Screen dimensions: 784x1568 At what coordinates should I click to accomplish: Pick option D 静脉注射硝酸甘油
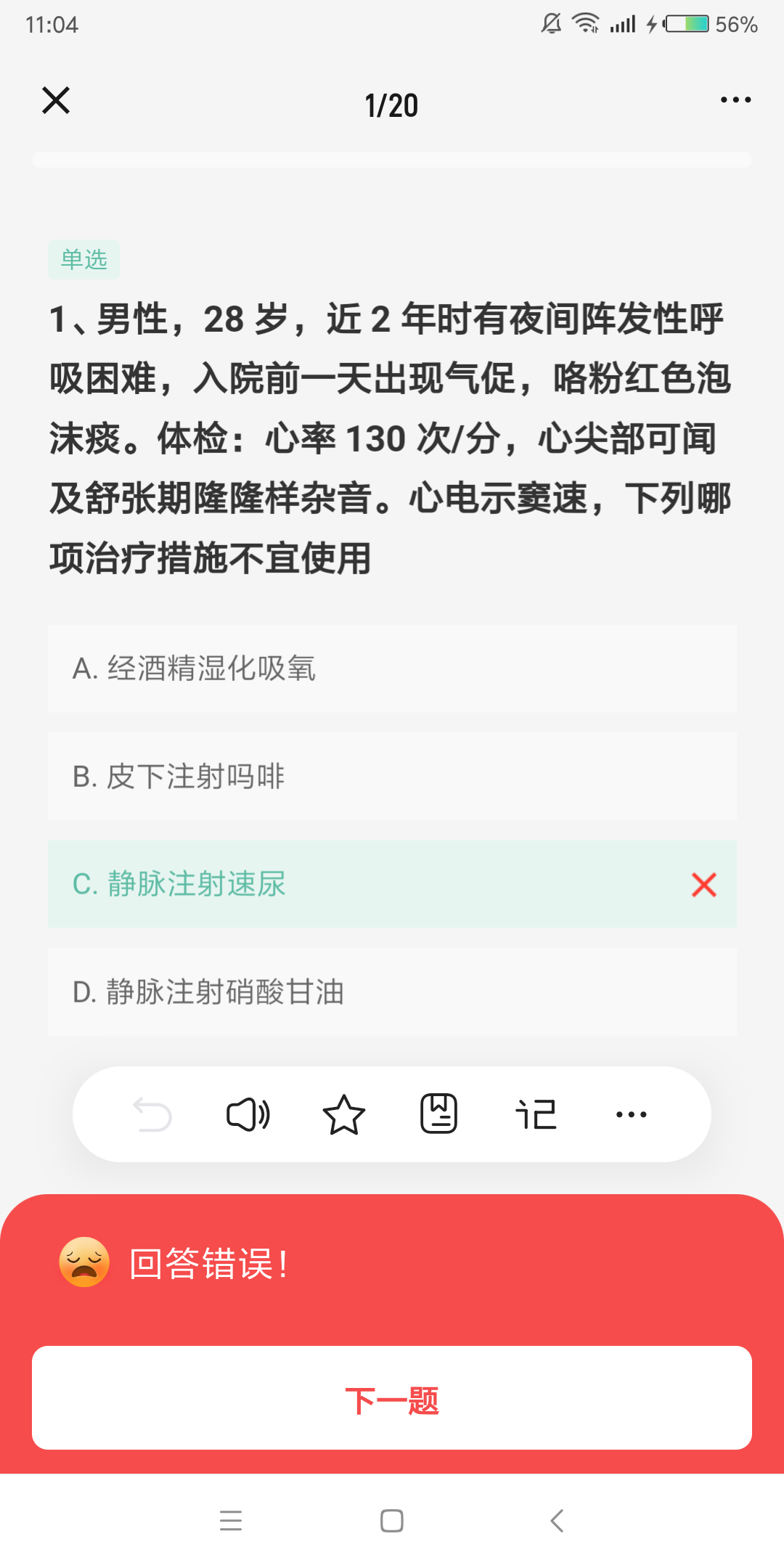(x=393, y=992)
